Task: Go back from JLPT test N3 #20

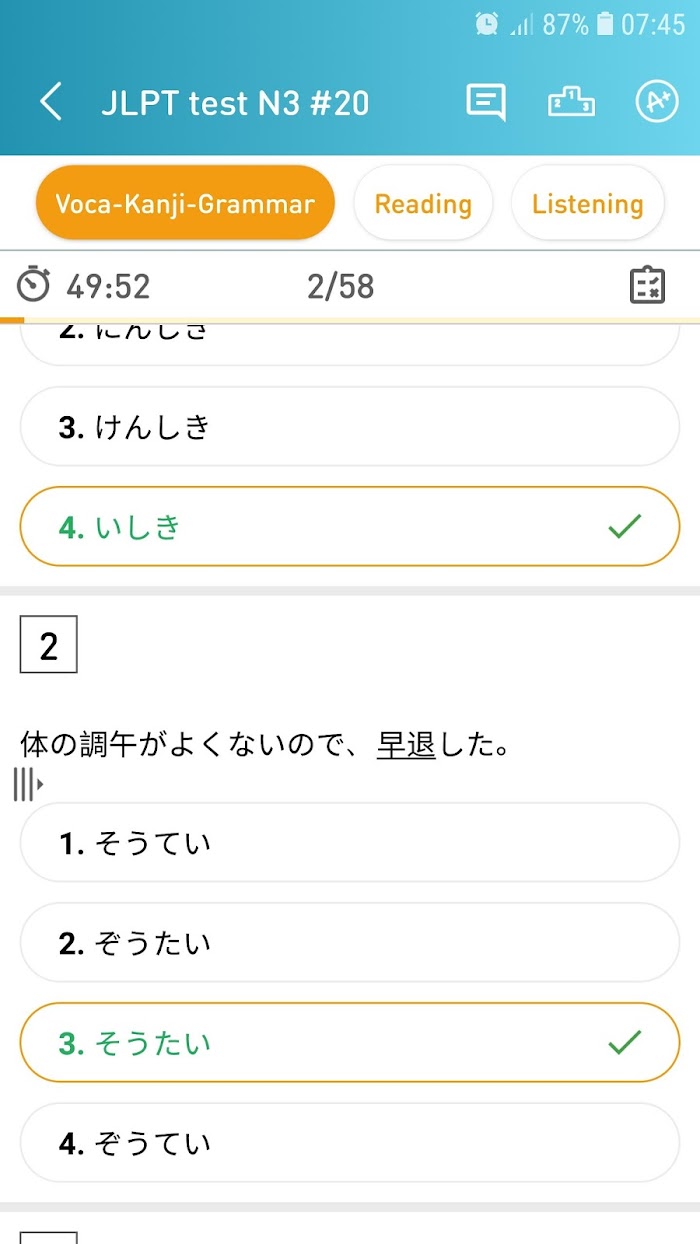Action: [51, 102]
